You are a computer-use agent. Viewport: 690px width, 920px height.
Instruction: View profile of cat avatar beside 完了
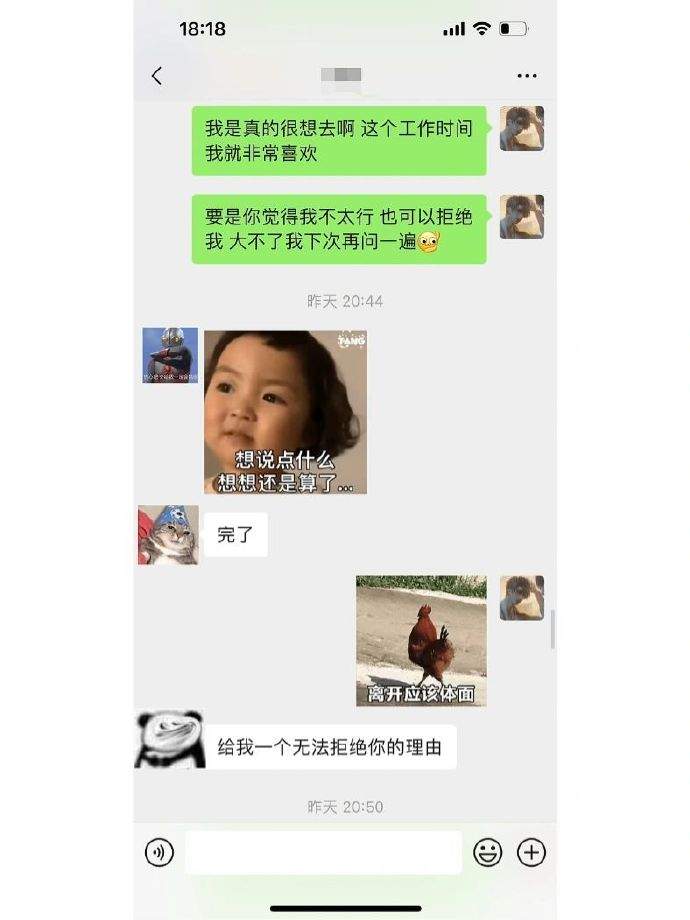[x=168, y=535]
